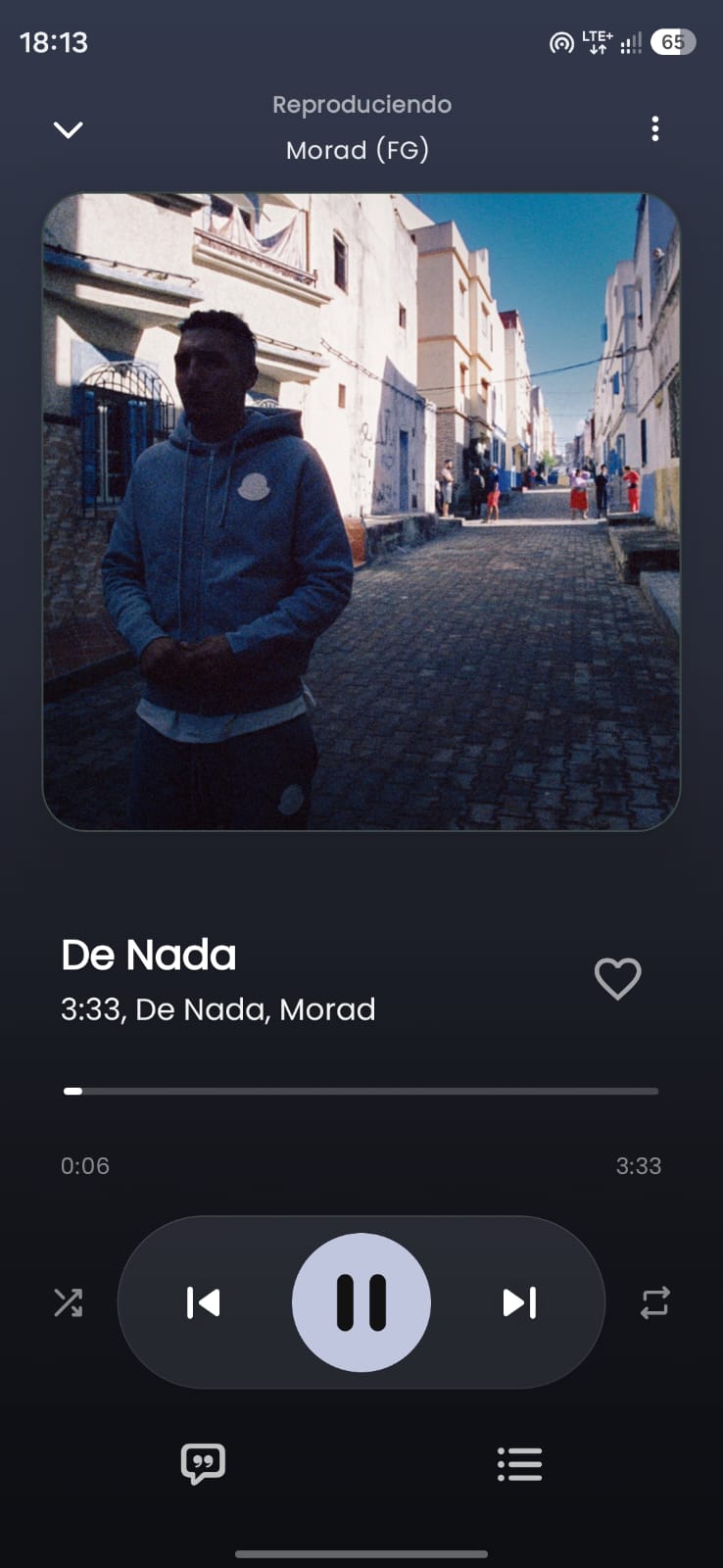Like the song De Nada
Screen dimensions: 723x1568
point(618,978)
